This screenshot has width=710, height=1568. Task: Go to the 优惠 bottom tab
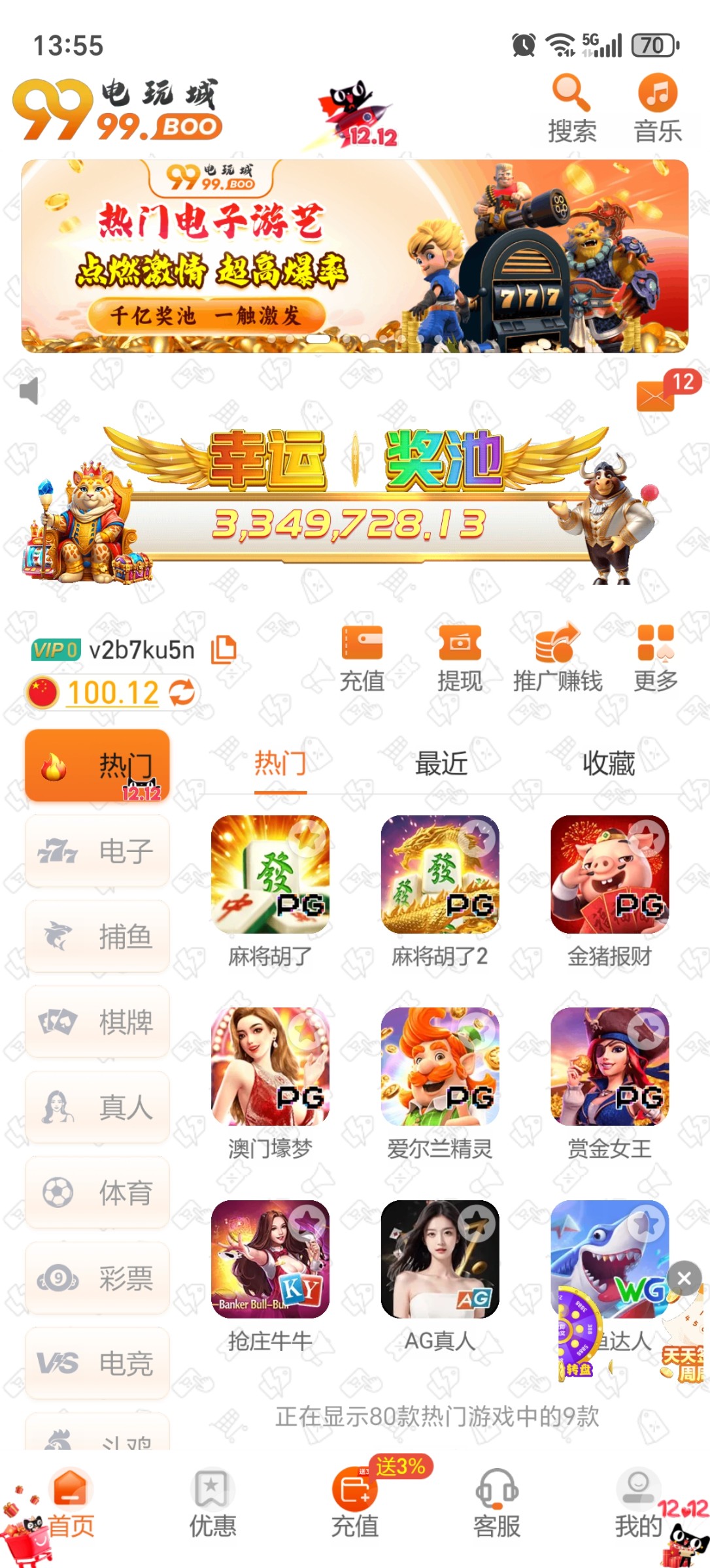pos(212,1504)
